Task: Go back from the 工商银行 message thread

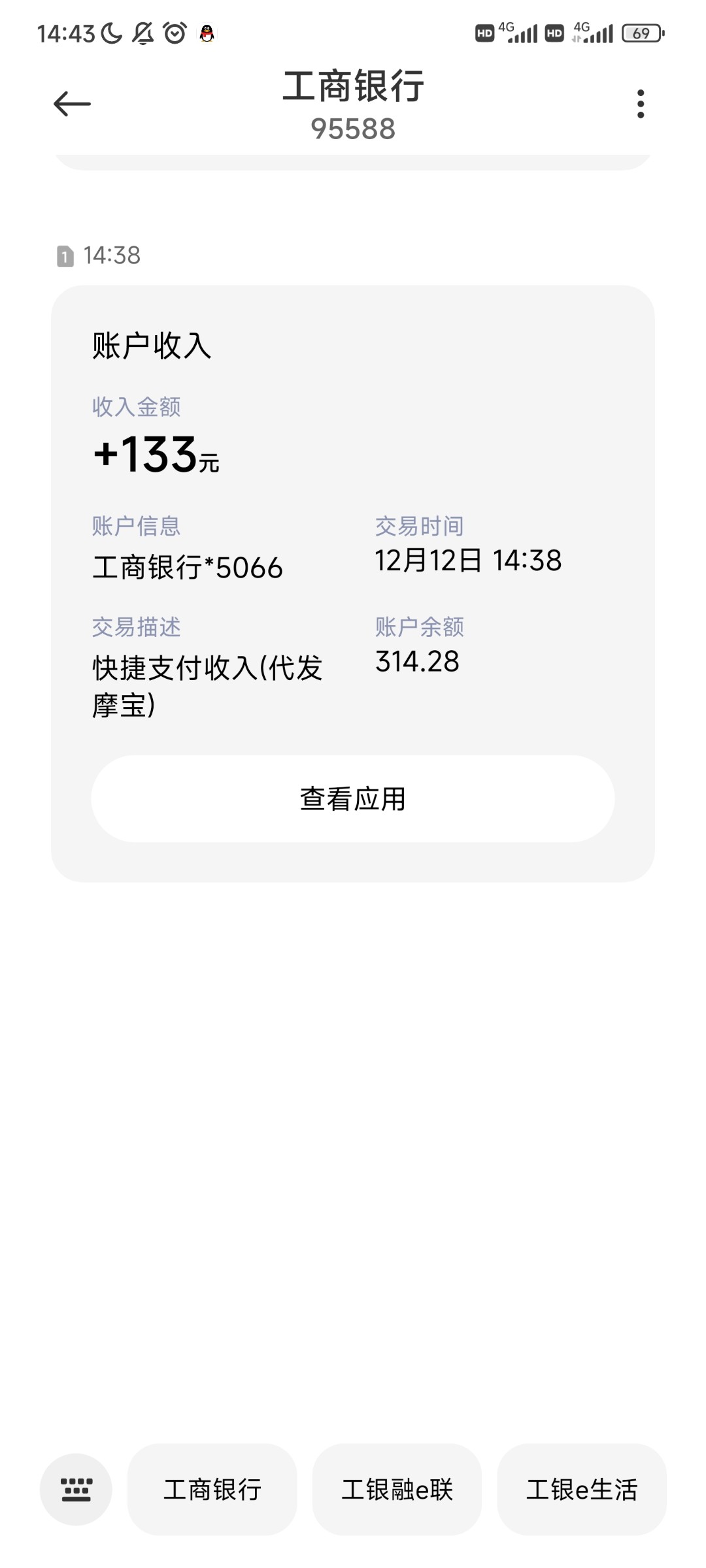Action: 72,104
